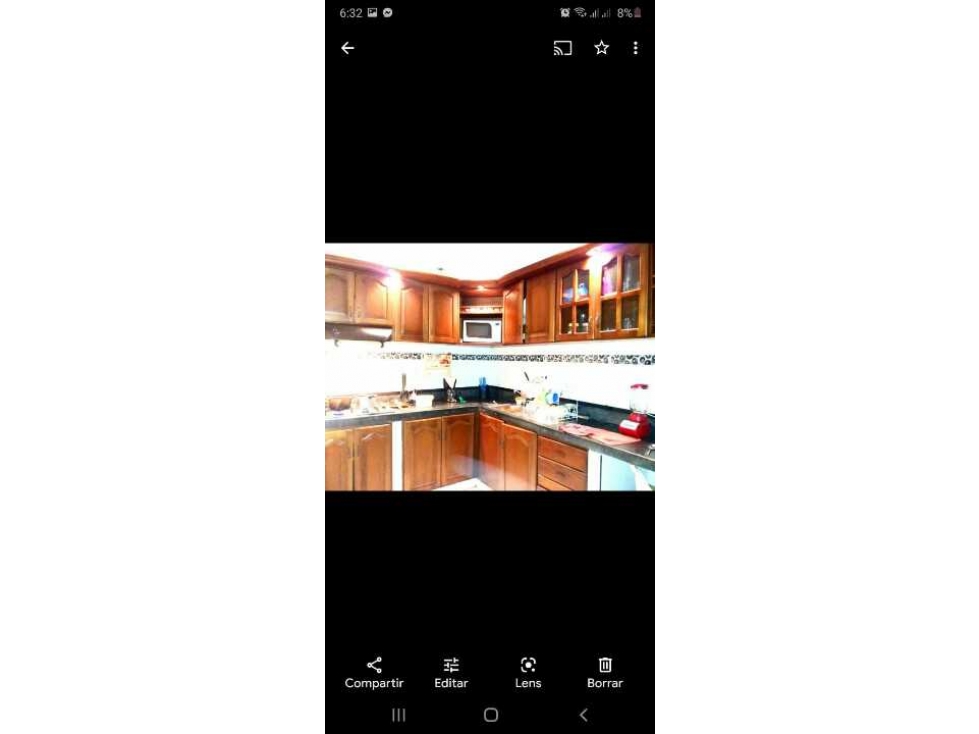
Task: Analyze the photo with Lens
Action: tap(528, 672)
